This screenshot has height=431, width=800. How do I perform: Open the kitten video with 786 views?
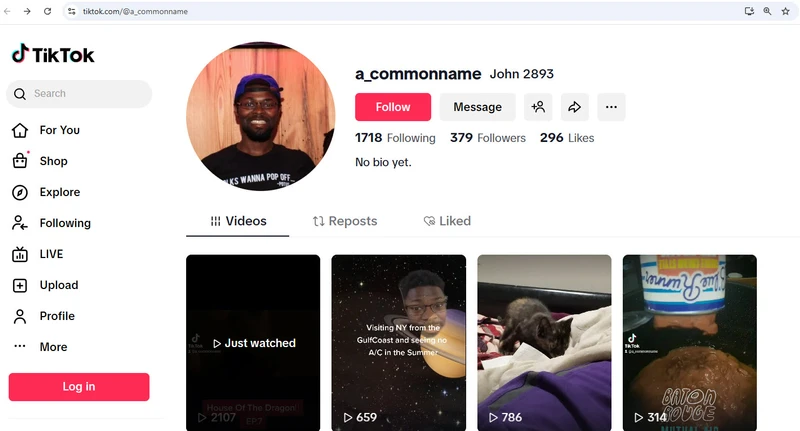pos(543,340)
